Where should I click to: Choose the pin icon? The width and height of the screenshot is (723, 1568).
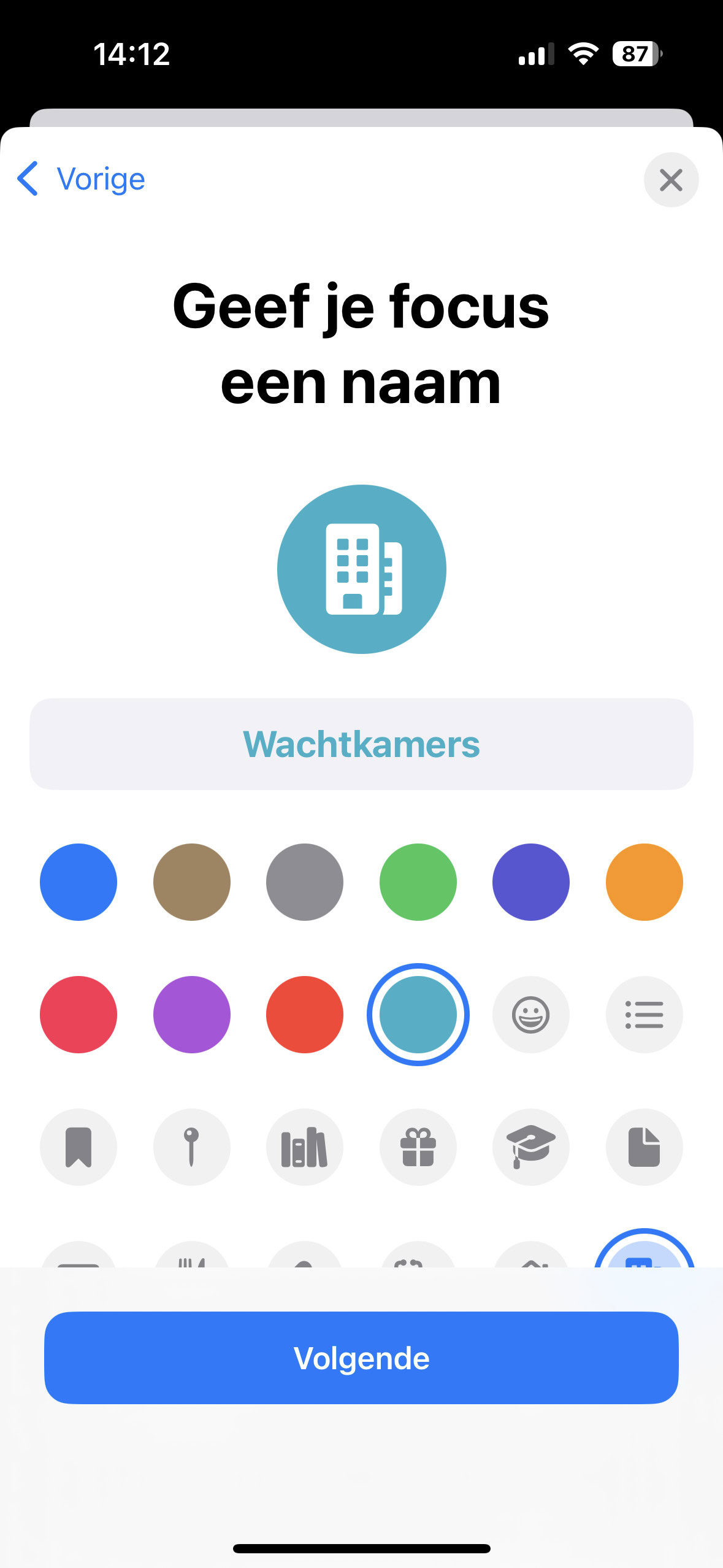point(192,1147)
